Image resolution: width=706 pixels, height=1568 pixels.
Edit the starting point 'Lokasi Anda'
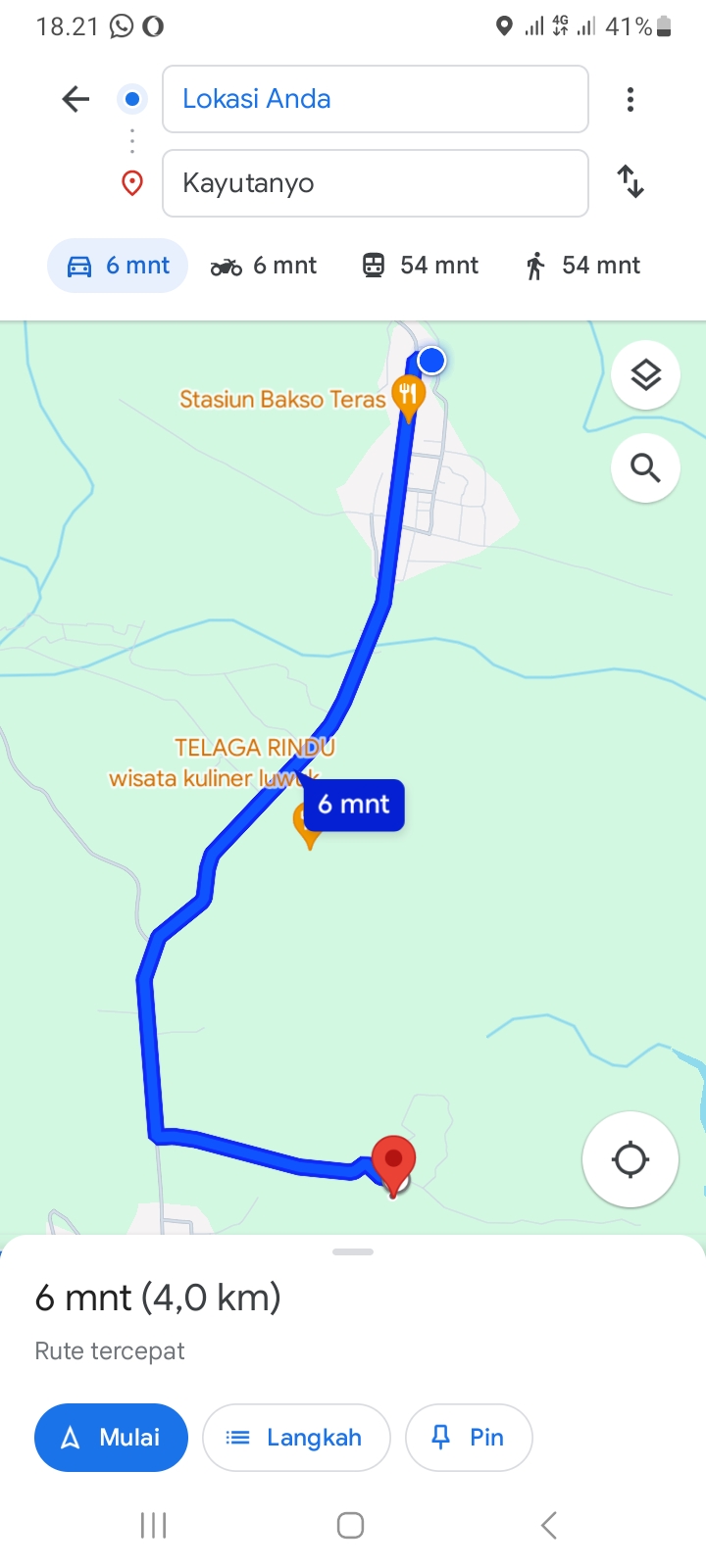375,99
